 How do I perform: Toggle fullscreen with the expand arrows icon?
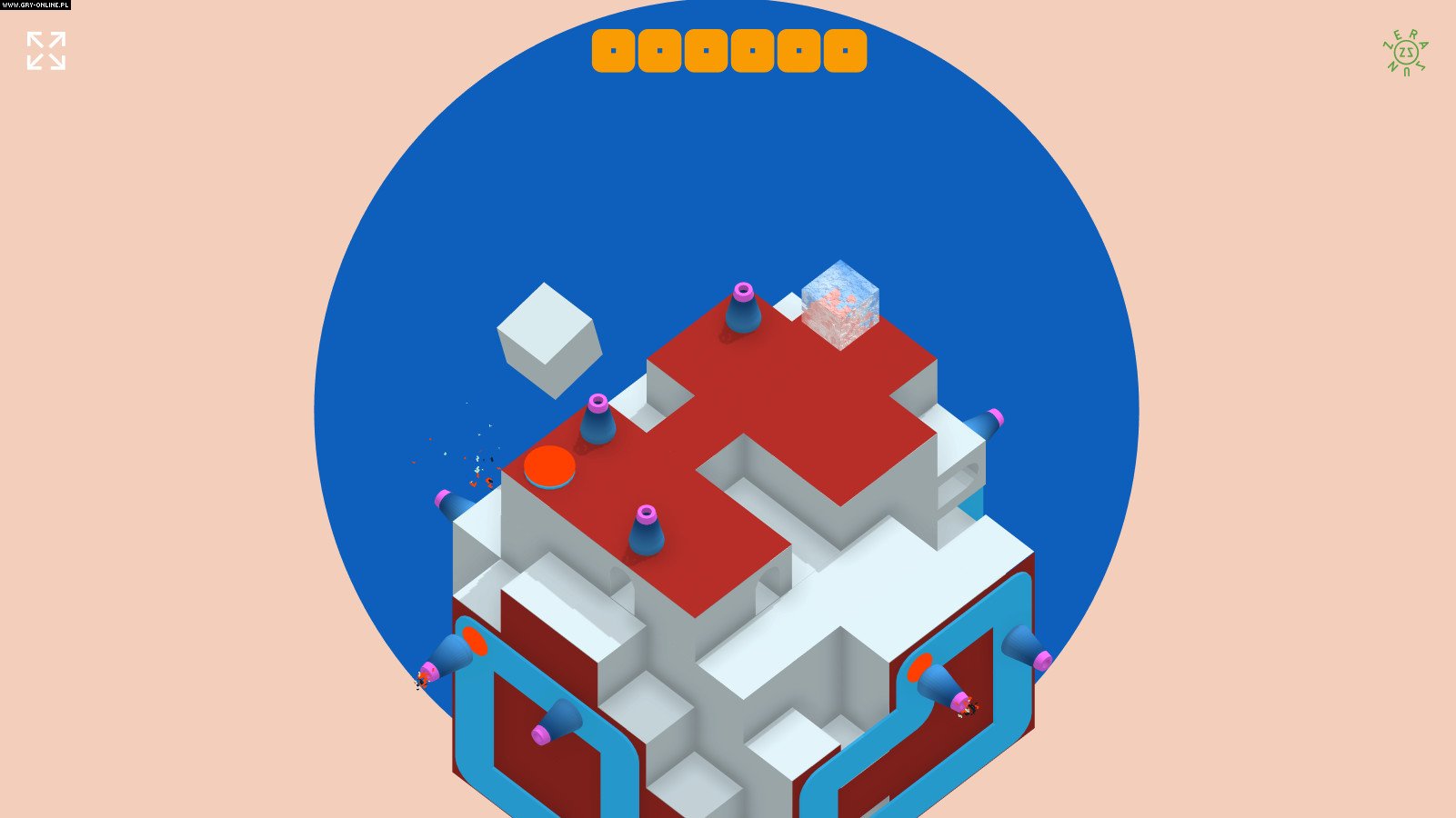[45, 51]
